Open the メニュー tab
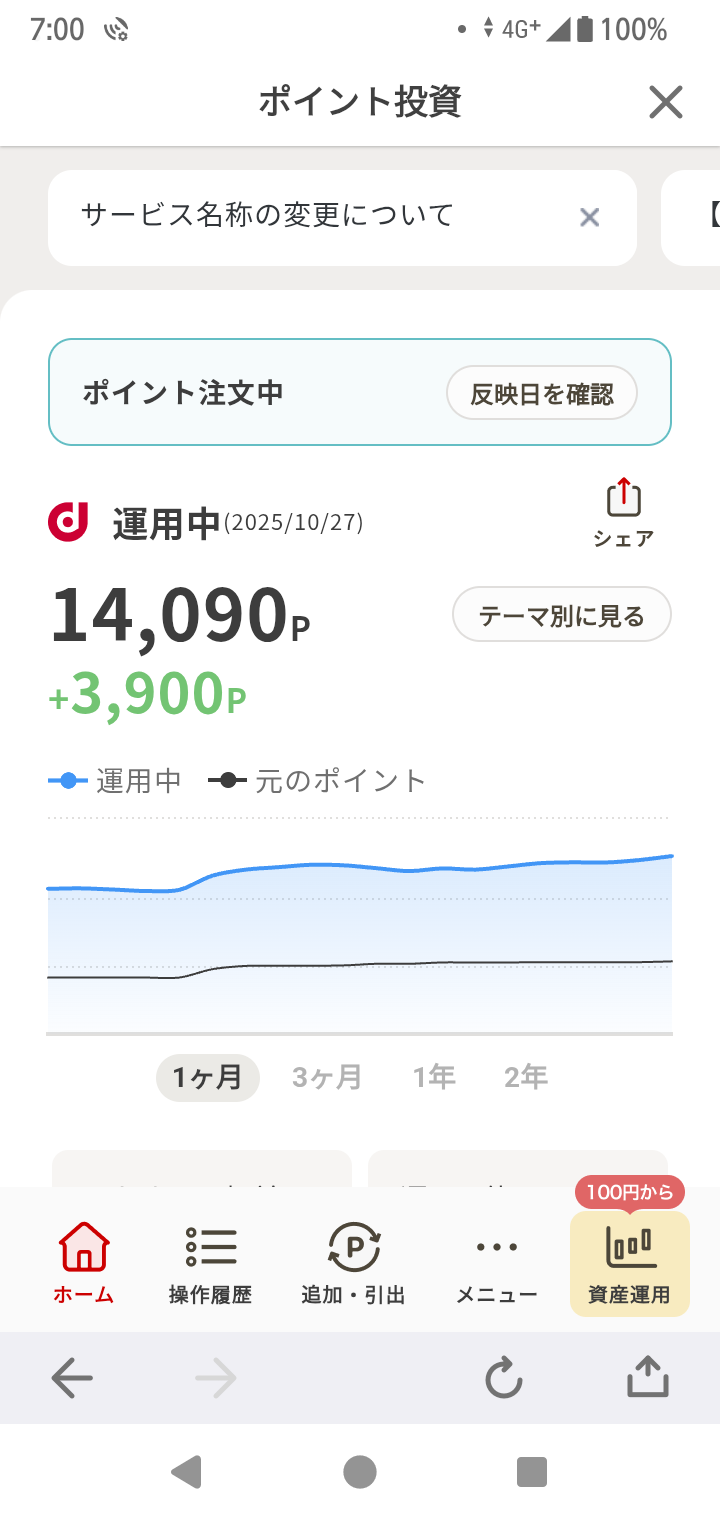The height and width of the screenshot is (1520, 720). click(496, 1263)
